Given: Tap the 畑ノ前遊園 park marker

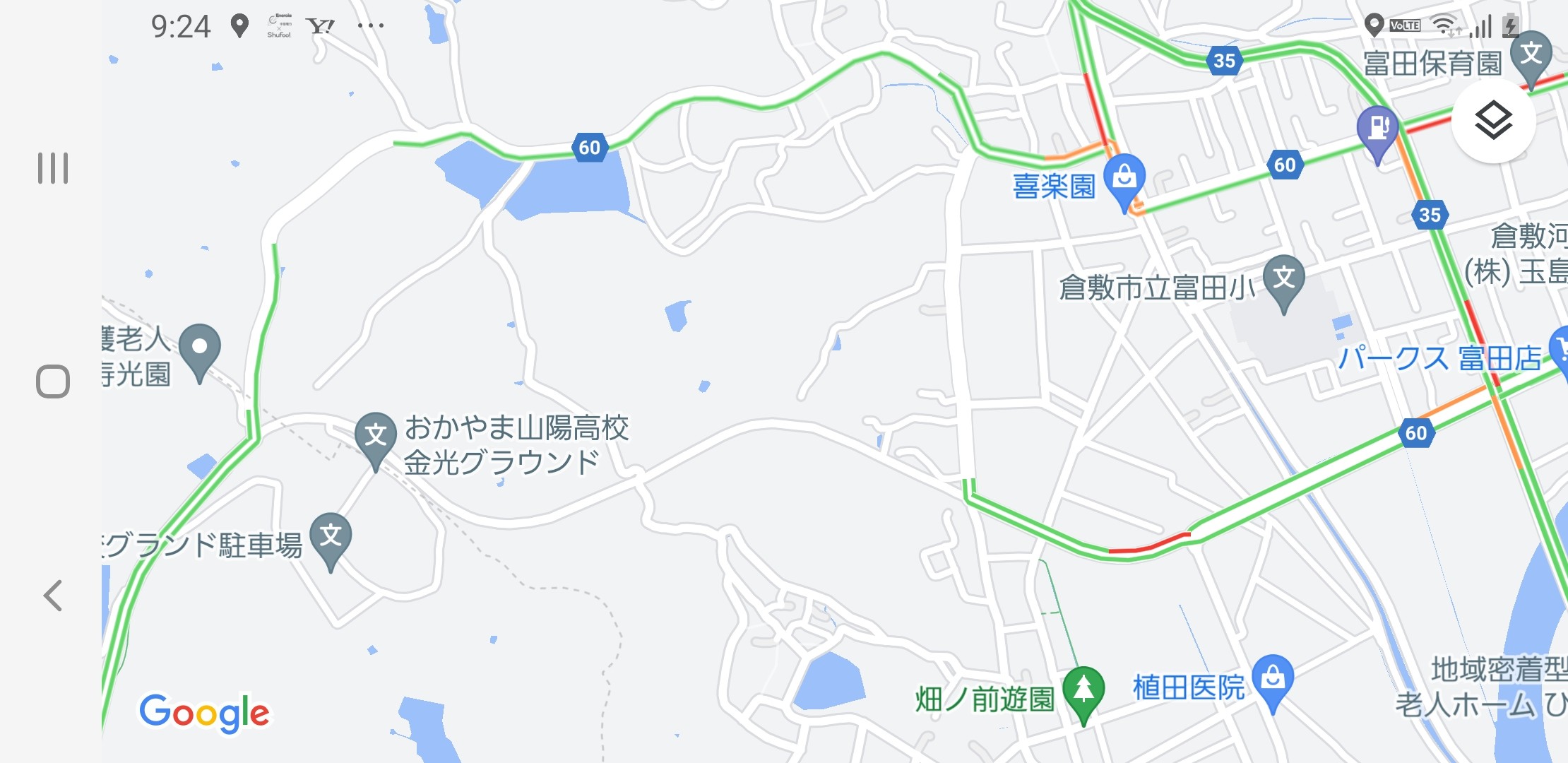Looking at the screenshot, I should [x=1083, y=691].
